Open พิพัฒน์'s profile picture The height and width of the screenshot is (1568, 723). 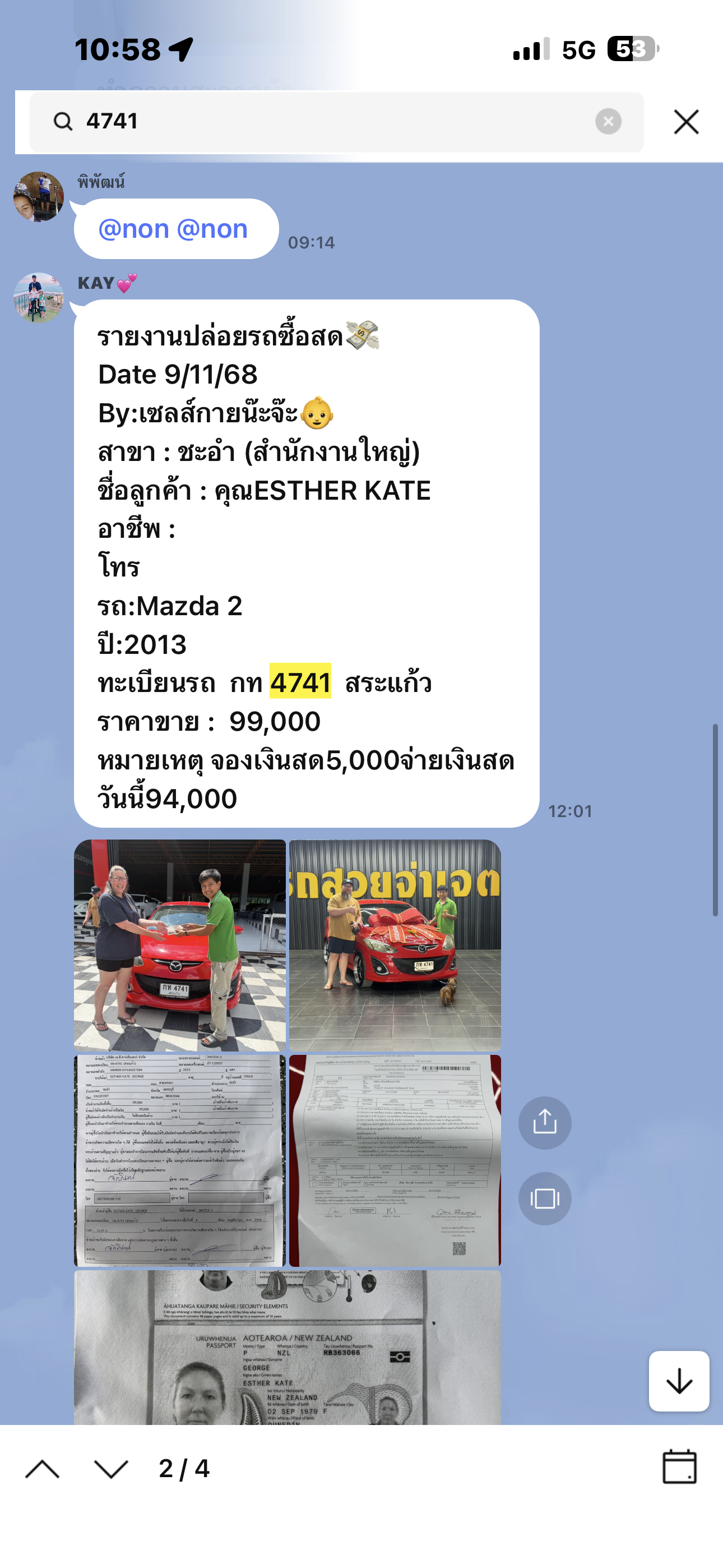click(x=38, y=197)
